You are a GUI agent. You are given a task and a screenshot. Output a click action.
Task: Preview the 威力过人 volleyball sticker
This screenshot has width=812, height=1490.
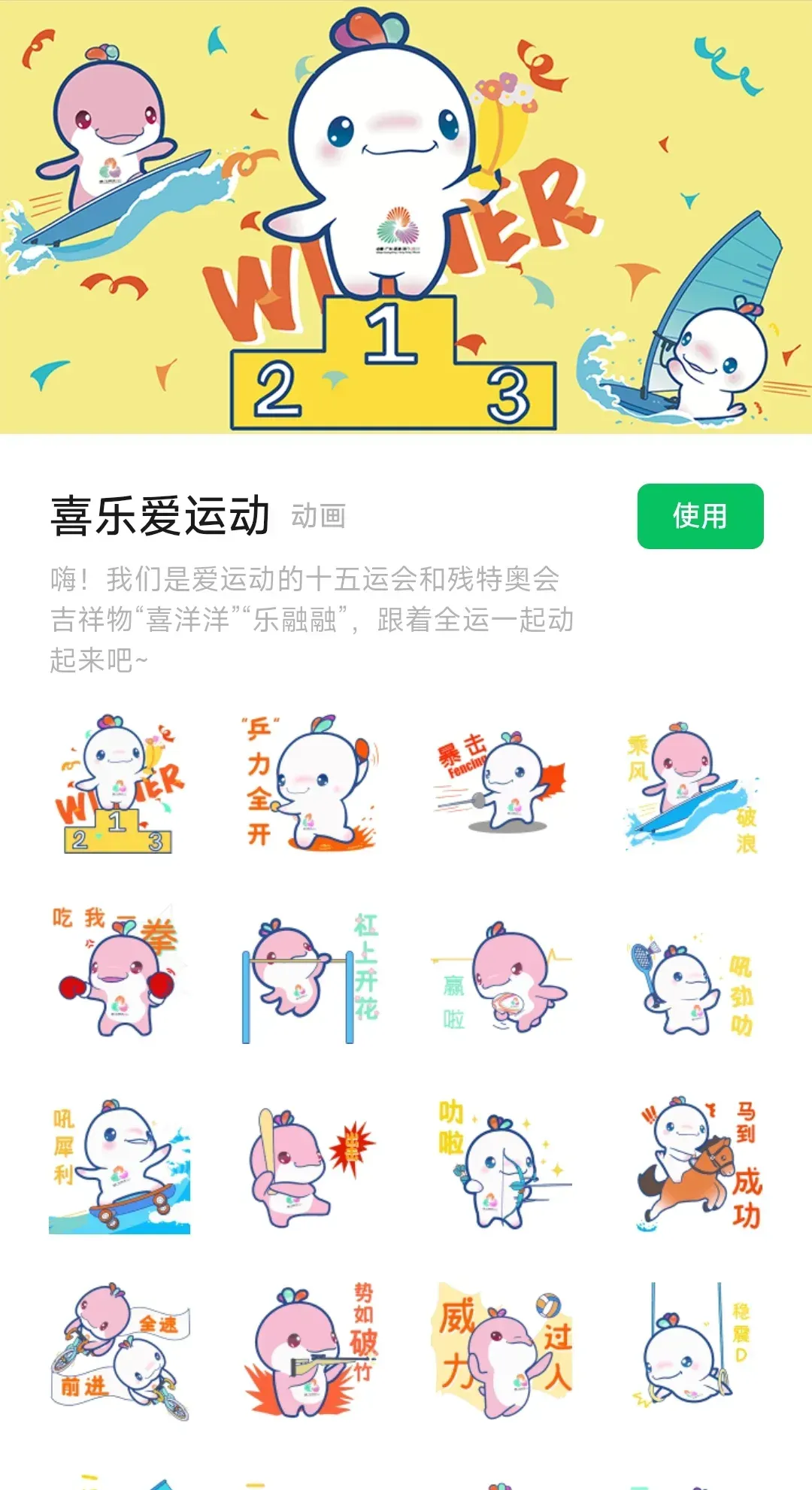pyautogui.click(x=501, y=1352)
